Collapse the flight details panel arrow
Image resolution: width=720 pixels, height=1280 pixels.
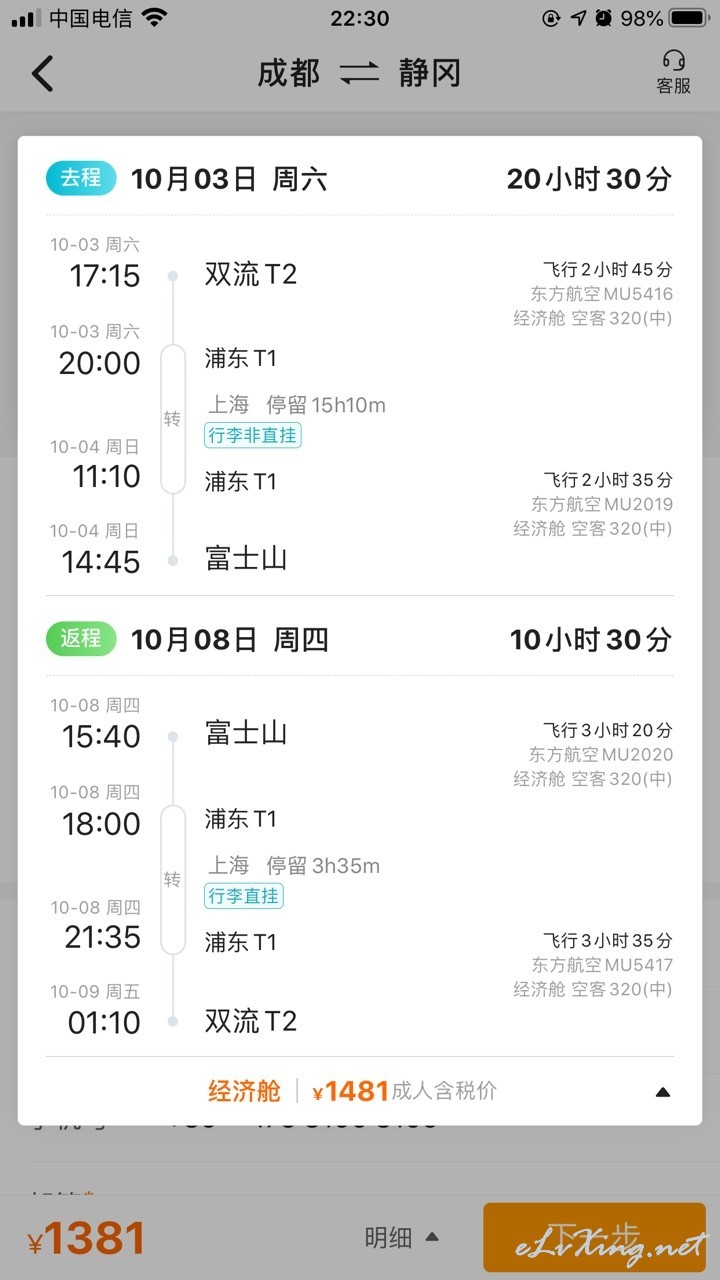coord(662,1092)
